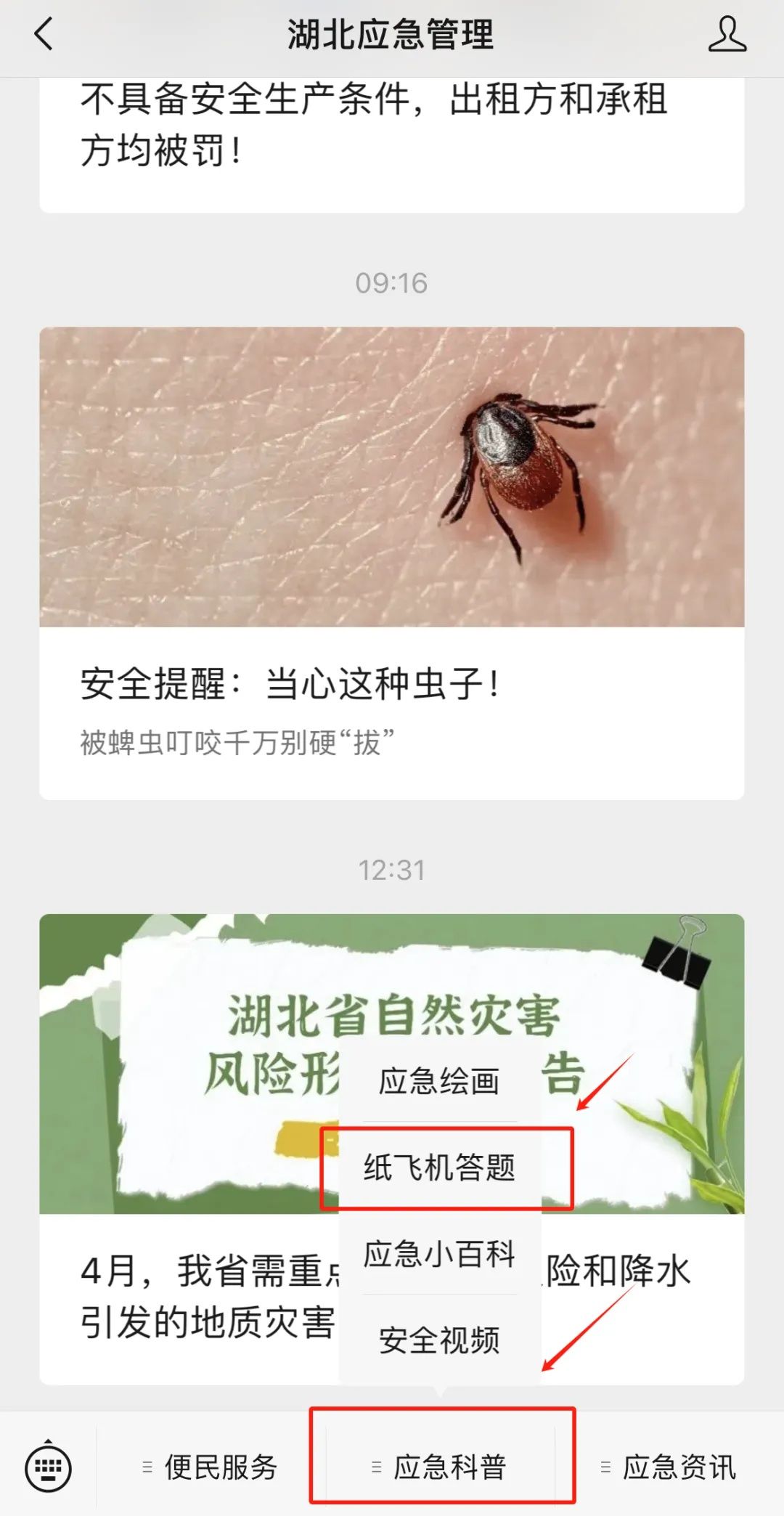Screen dimensions: 784x1516
Task: Open the account profile via the person icon
Action: pyautogui.click(x=728, y=34)
